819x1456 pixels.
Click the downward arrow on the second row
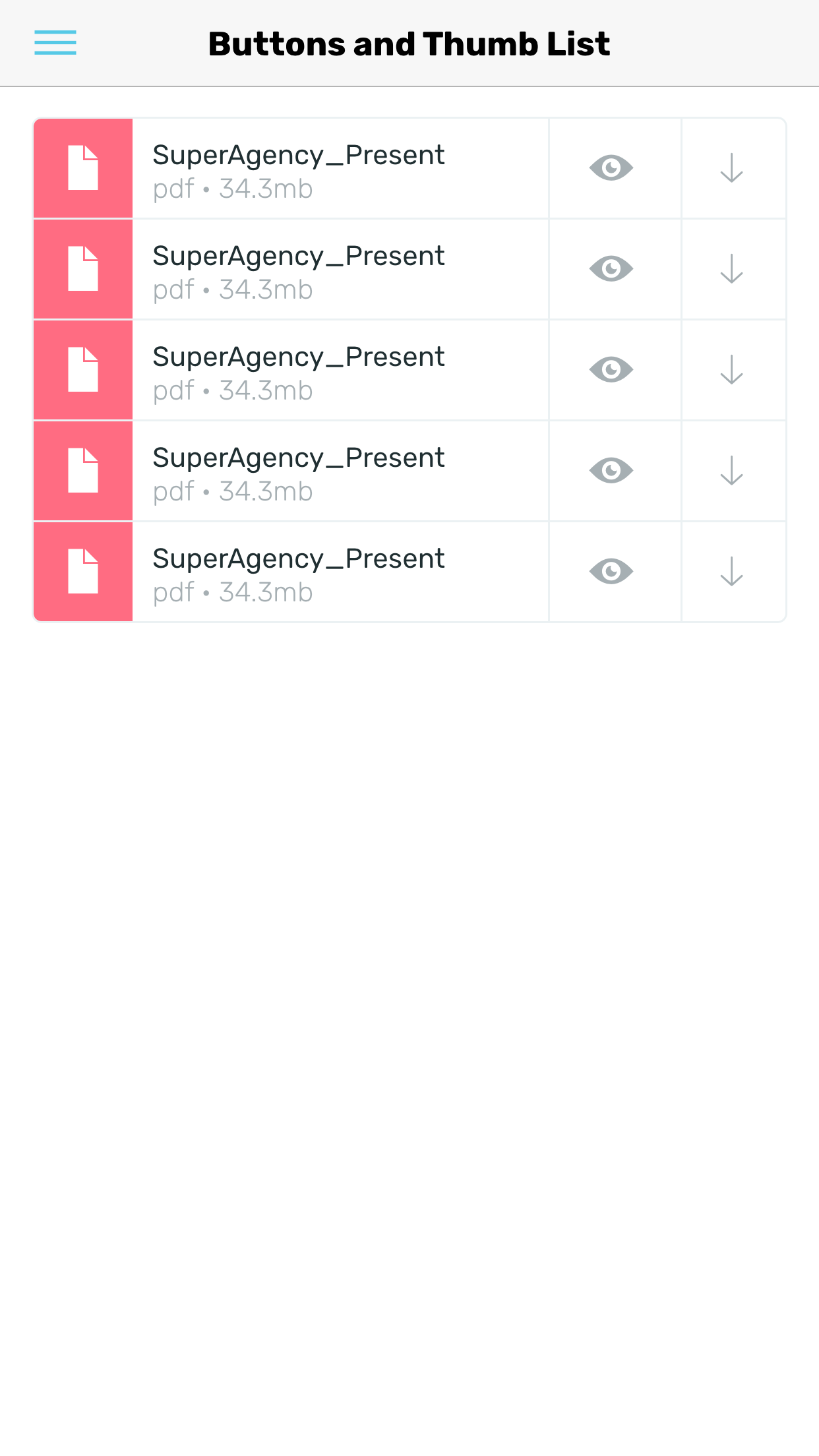coord(733,269)
